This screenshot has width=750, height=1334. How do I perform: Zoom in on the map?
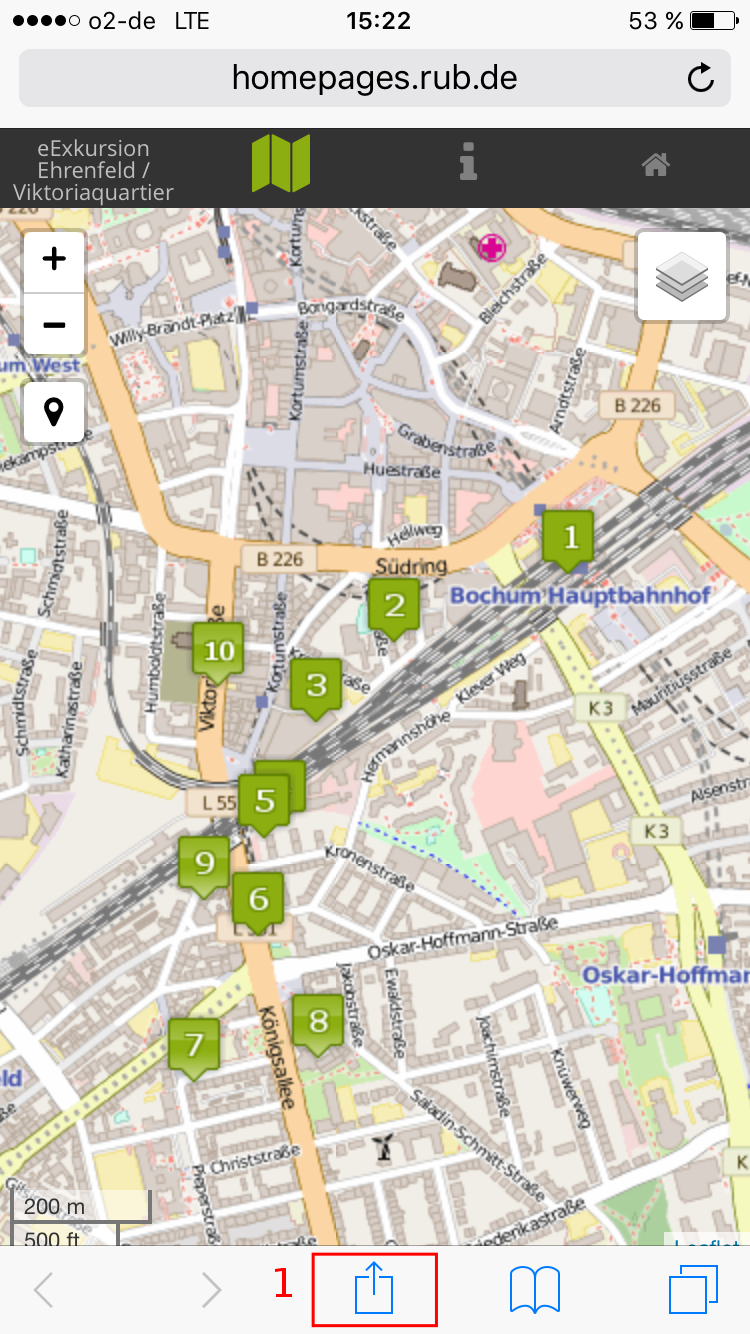click(x=54, y=260)
